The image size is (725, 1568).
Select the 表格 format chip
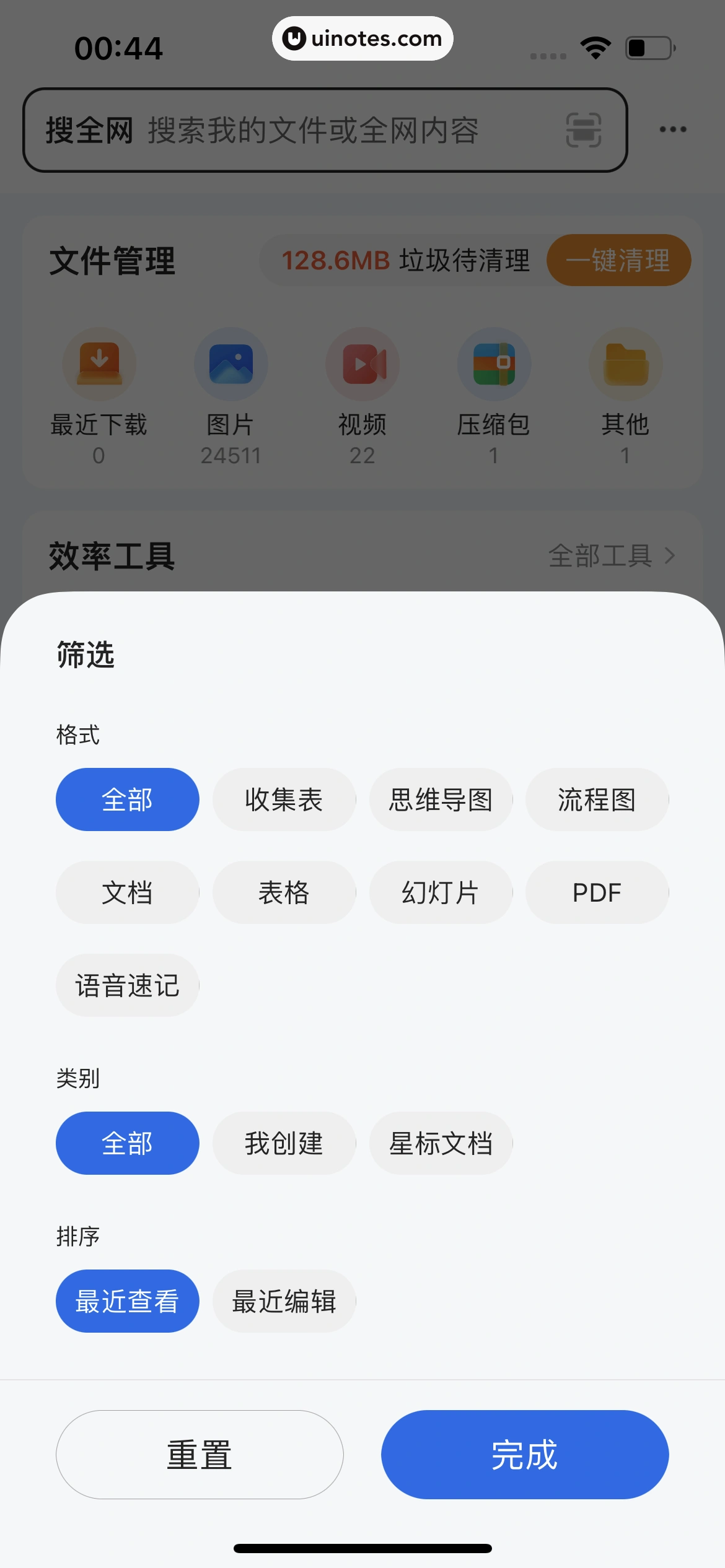[x=284, y=892]
